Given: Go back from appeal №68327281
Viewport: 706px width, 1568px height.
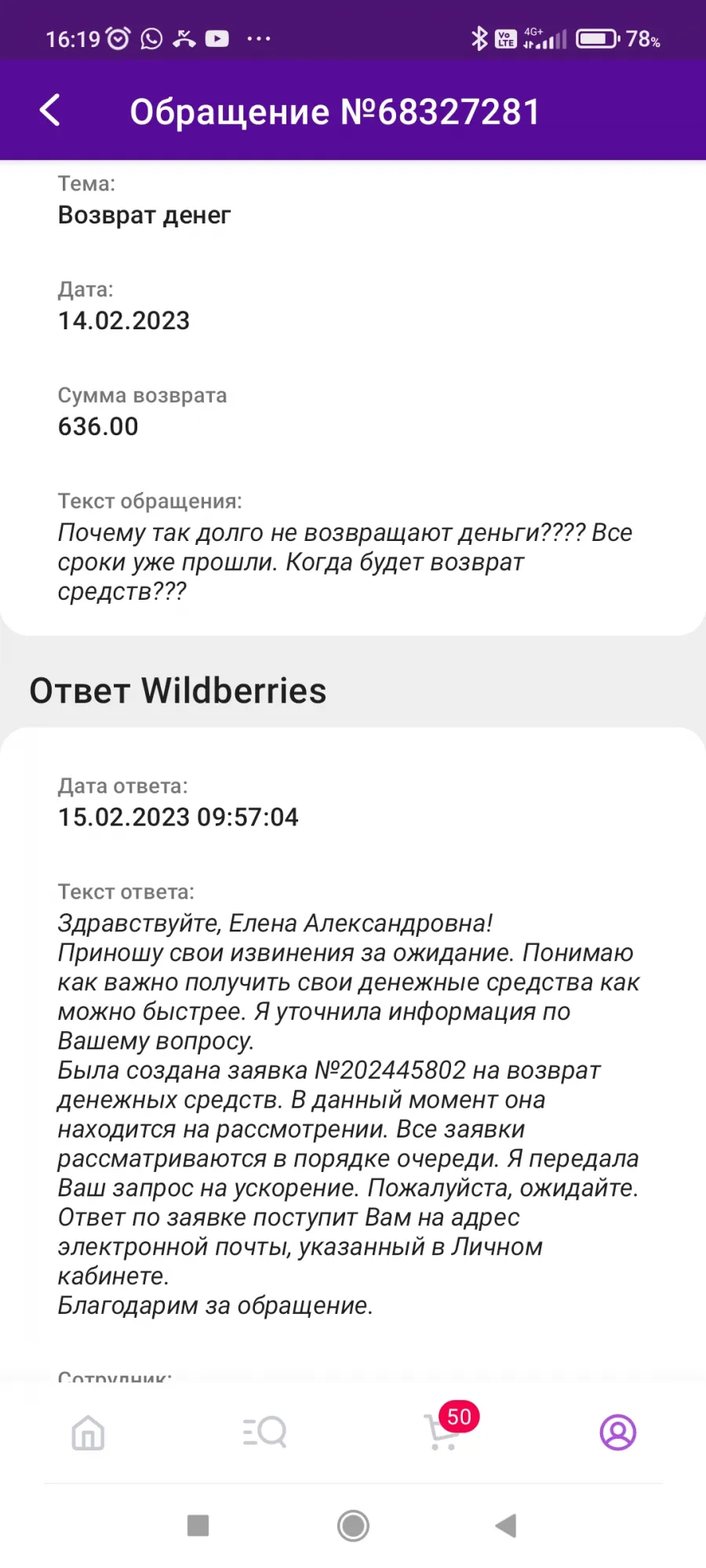Looking at the screenshot, I should tap(50, 111).
